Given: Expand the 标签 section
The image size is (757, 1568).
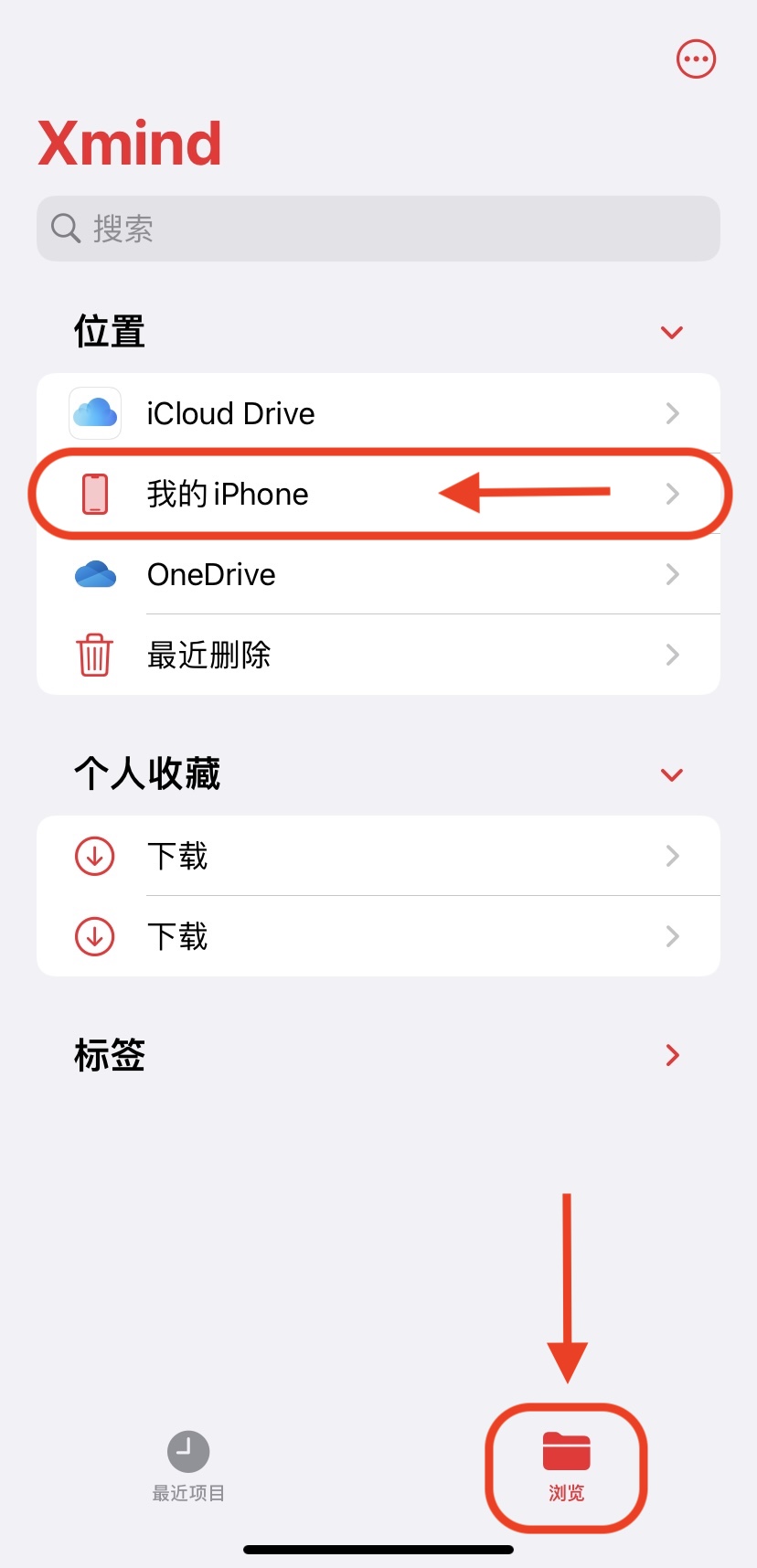Looking at the screenshot, I should pos(672,1055).
